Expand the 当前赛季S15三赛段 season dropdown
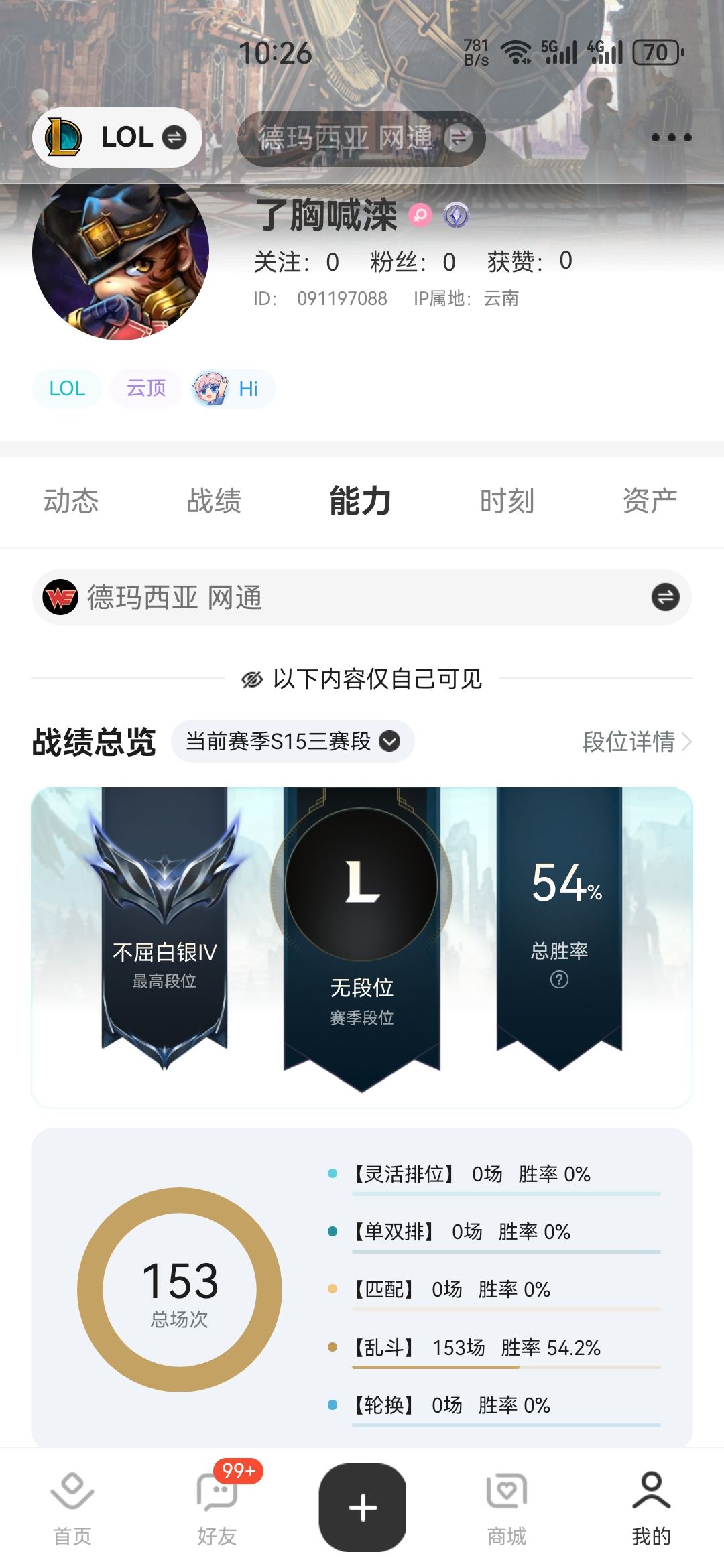 click(x=292, y=741)
